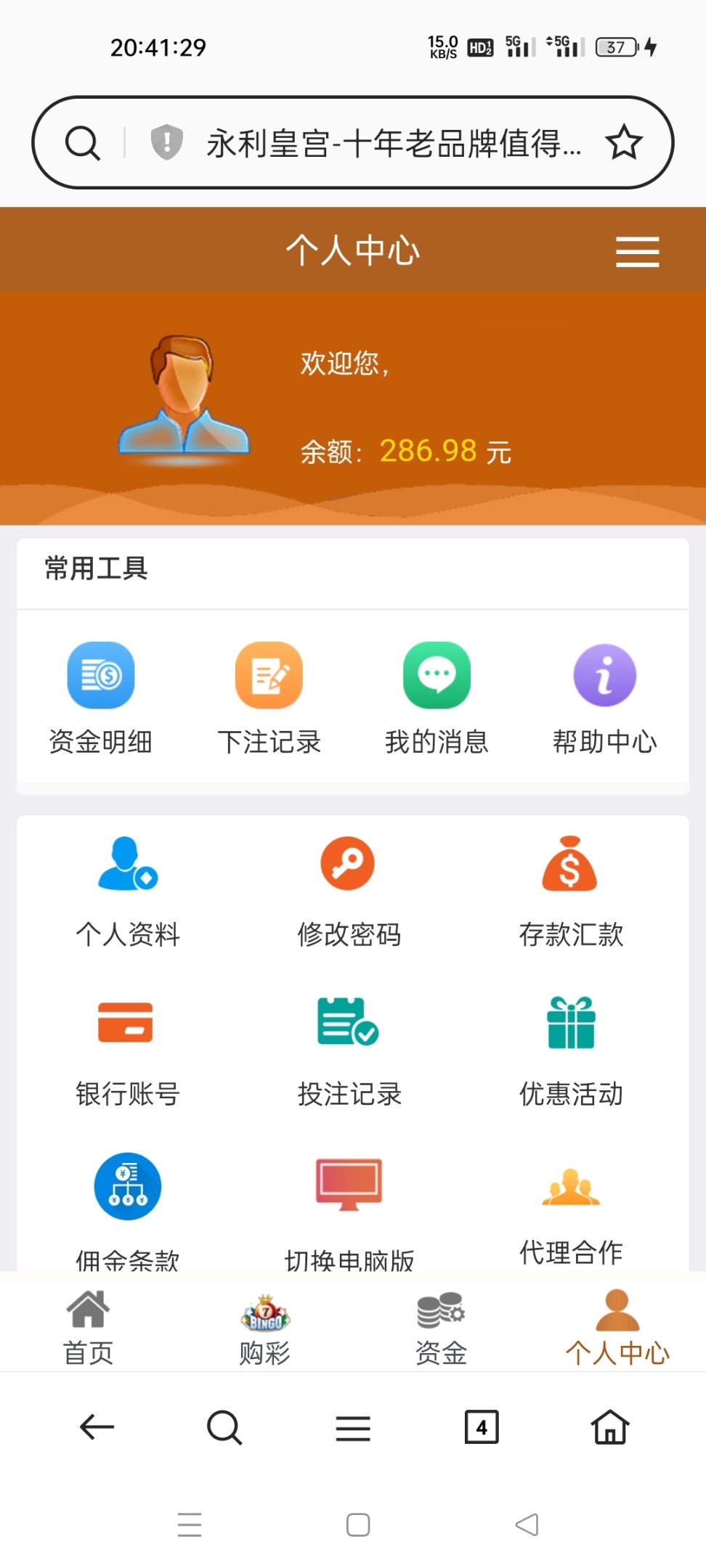Screen dimensions: 706x1568
Task: Open the hamburger menu in 个人中心 header
Action: pos(637,252)
